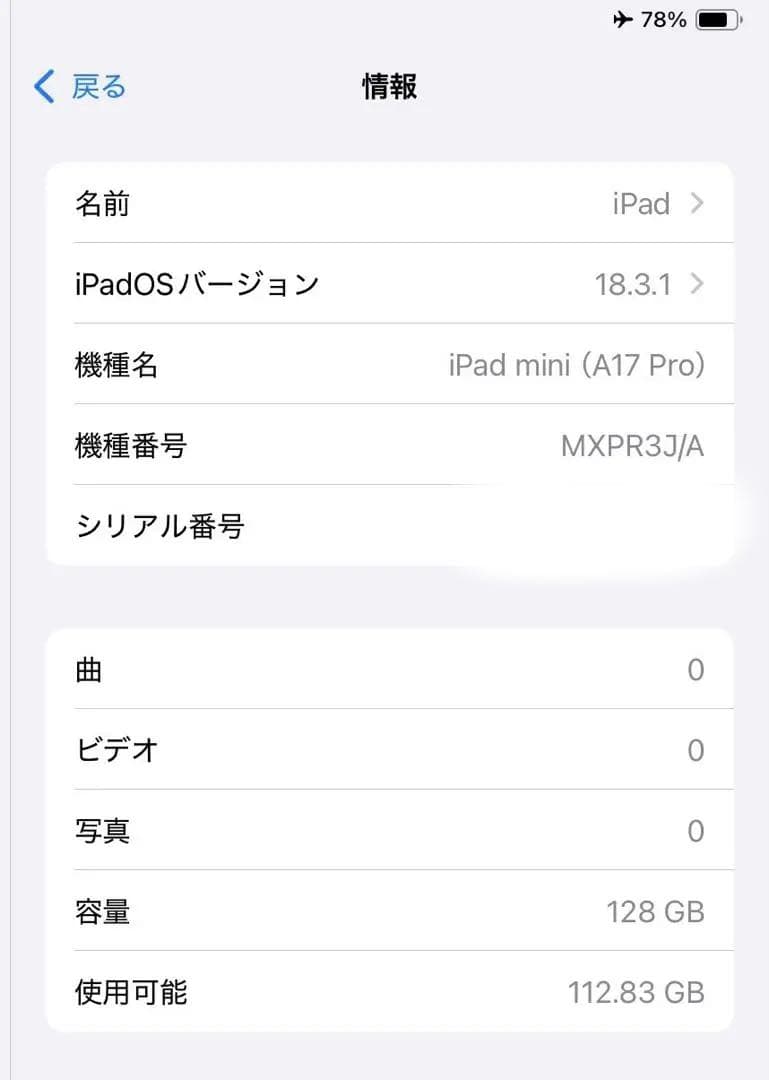Tap the airplane mode icon in status bar
The image size is (769, 1080).
point(648,18)
